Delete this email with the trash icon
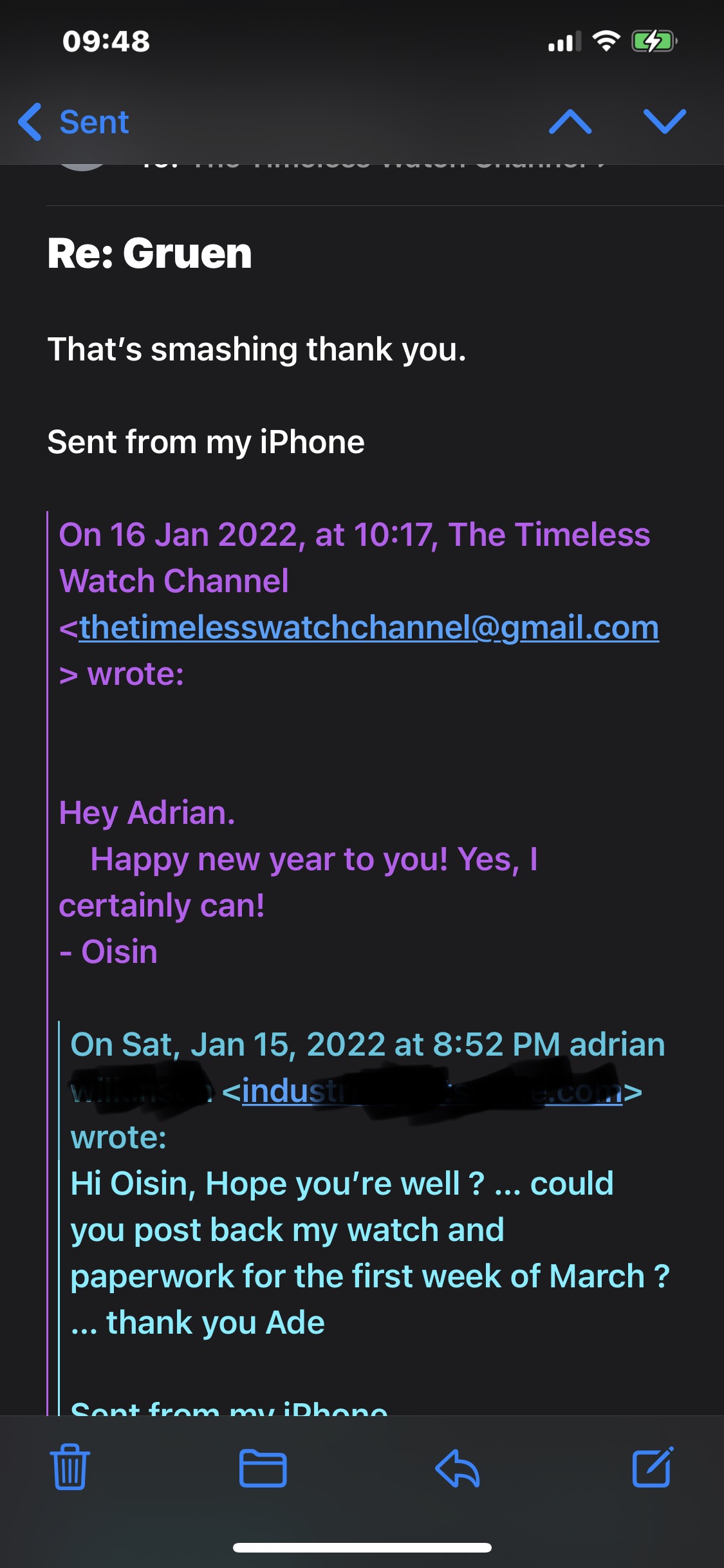Viewport: 724px width, 1568px height. pyautogui.click(x=70, y=1467)
